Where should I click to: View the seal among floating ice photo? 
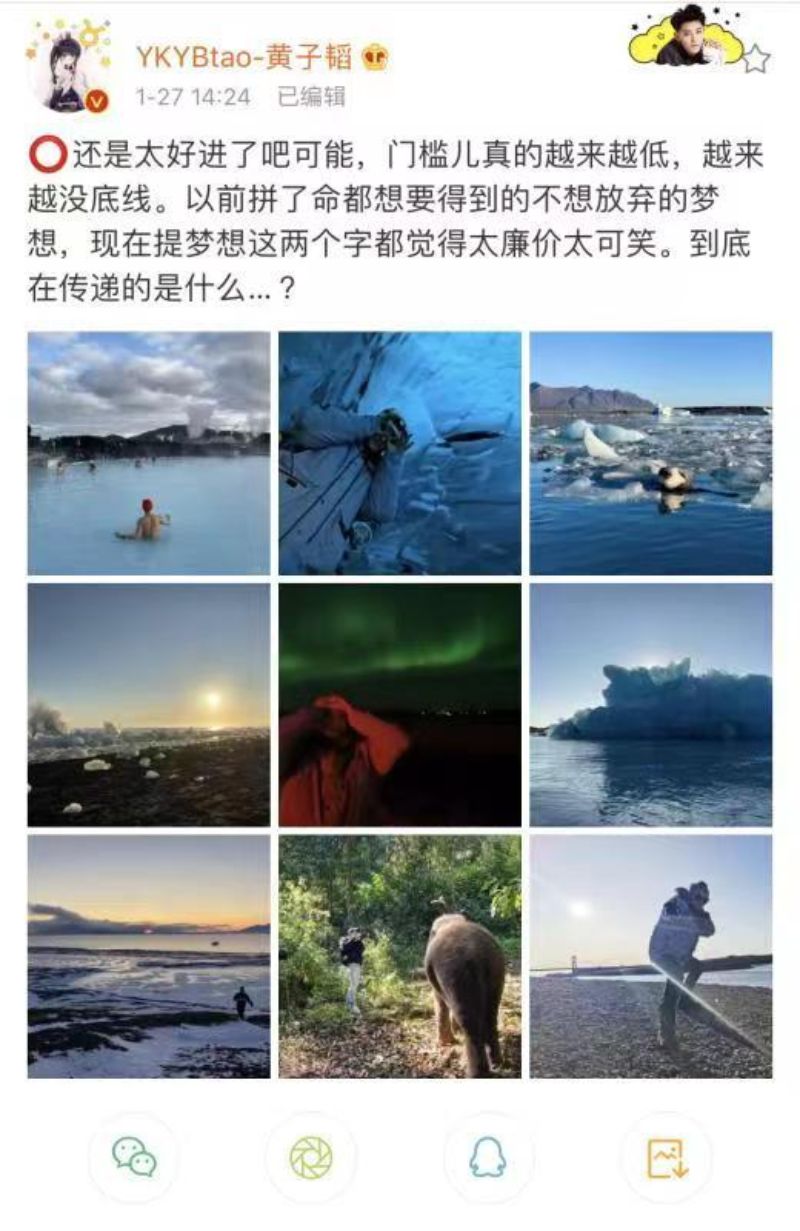pos(651,453)
